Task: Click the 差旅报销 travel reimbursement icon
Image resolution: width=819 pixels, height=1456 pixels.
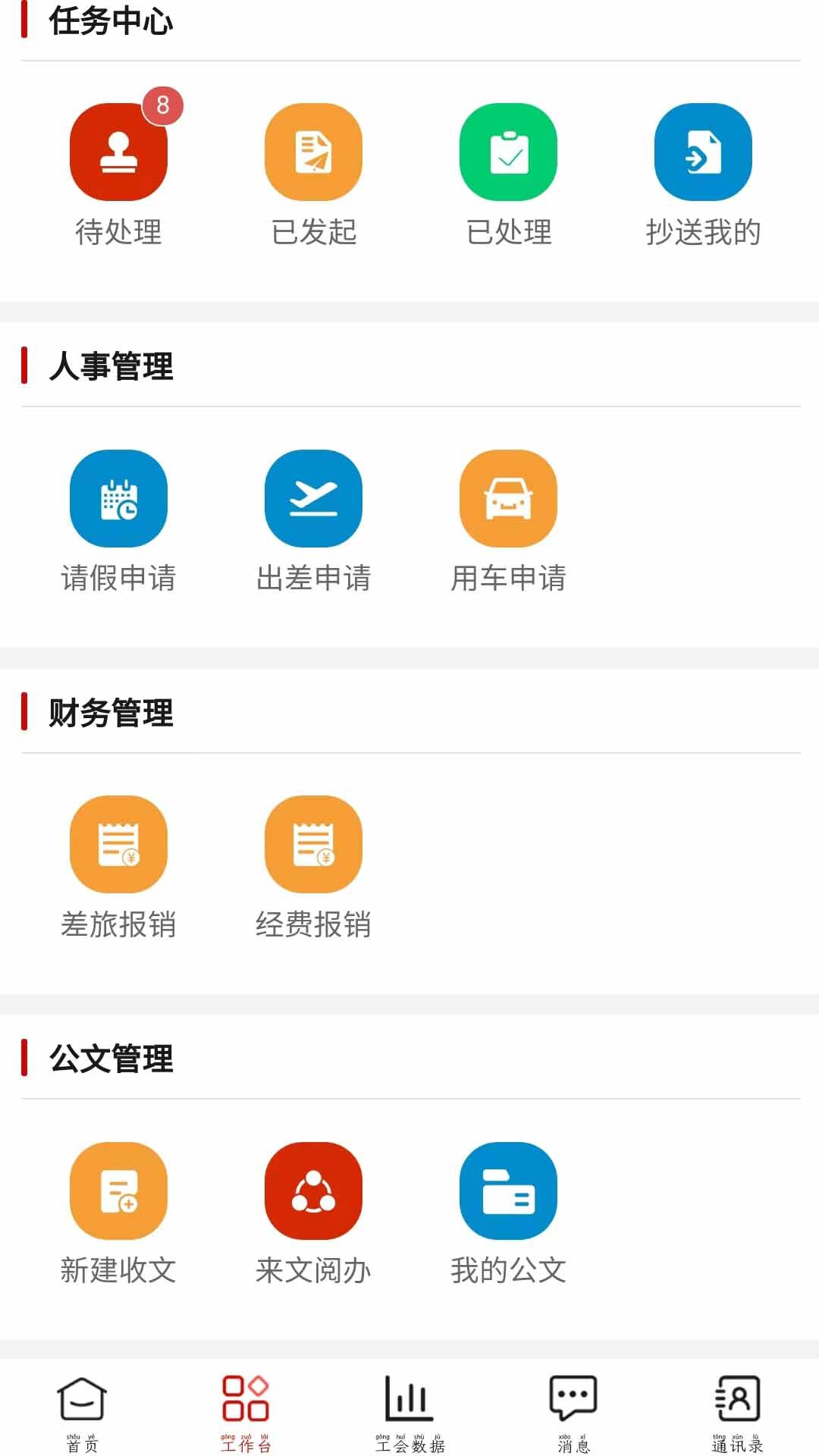Action: pos(118,844)
